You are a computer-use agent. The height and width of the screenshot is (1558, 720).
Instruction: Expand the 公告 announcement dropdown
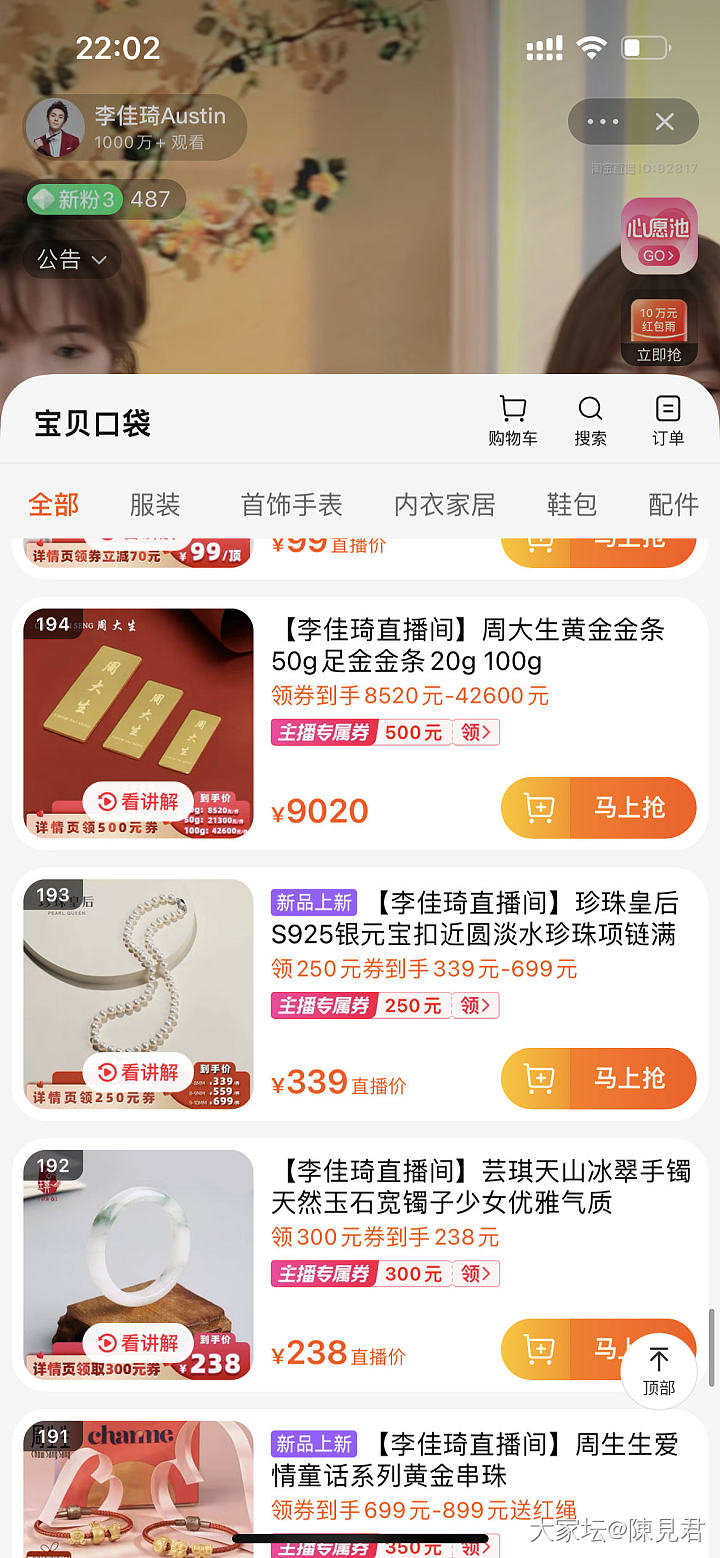pos(71,260)
